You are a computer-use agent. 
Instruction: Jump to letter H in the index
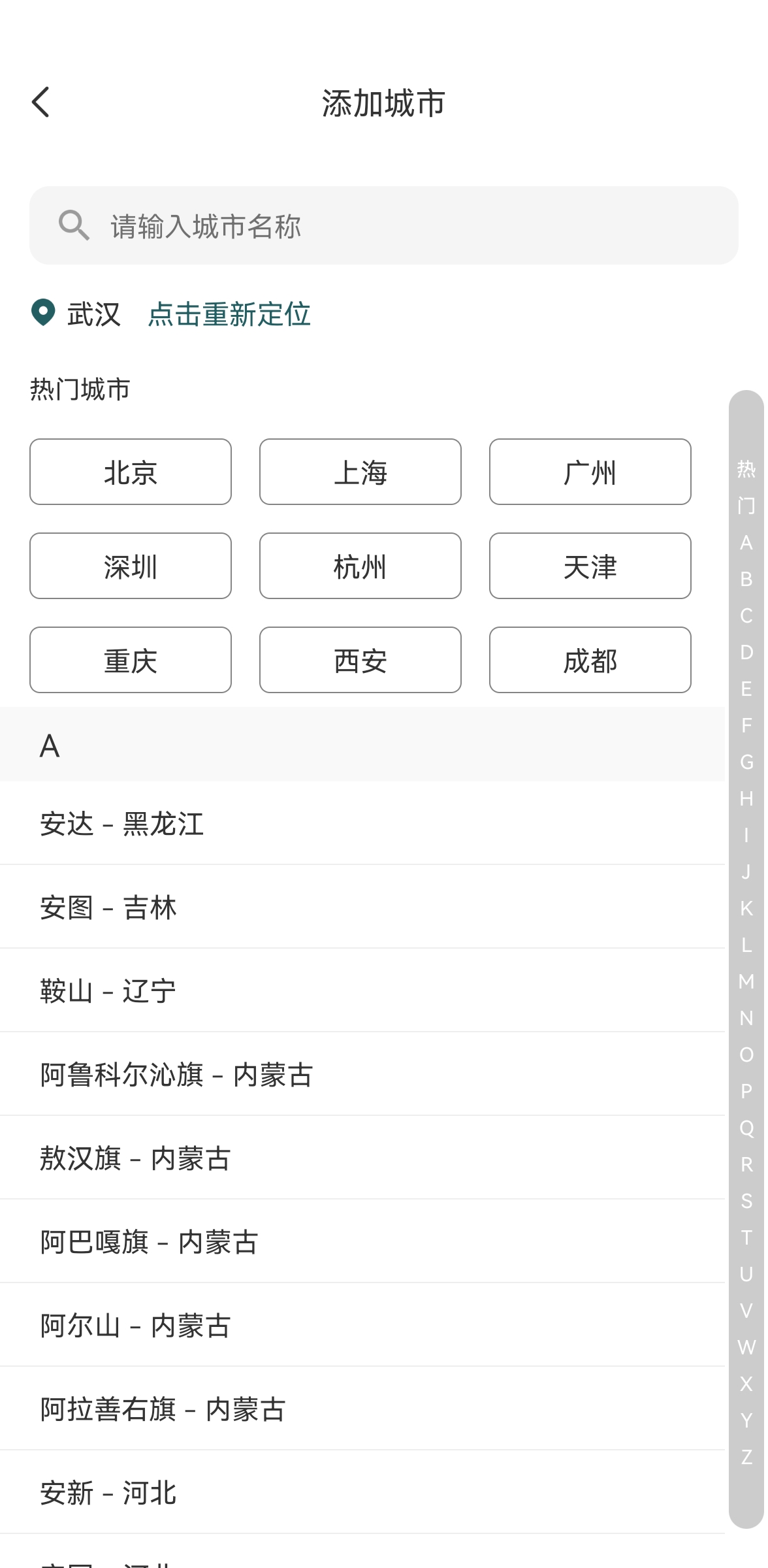click(x=746, y=798)
